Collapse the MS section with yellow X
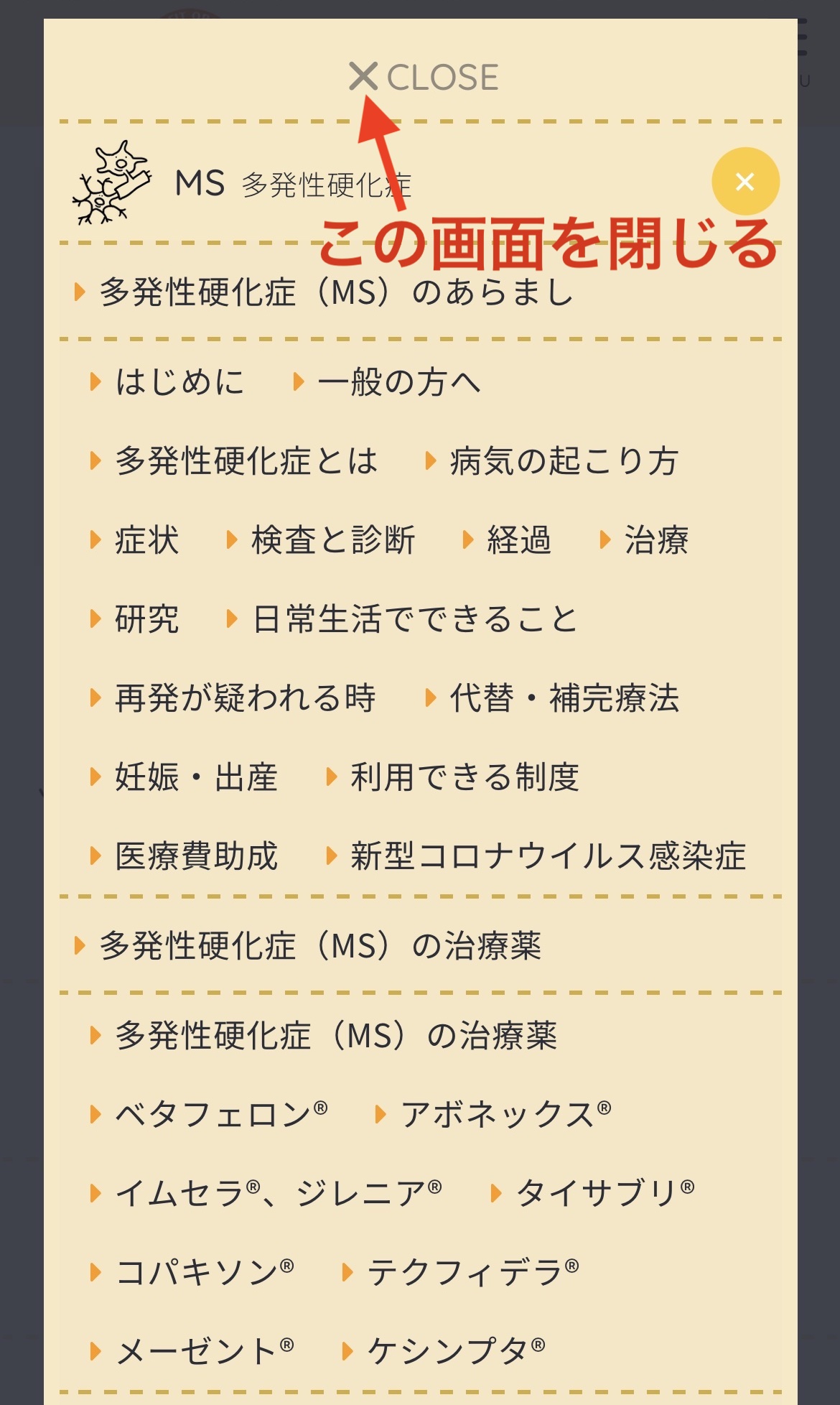 (x=745, y=182)
